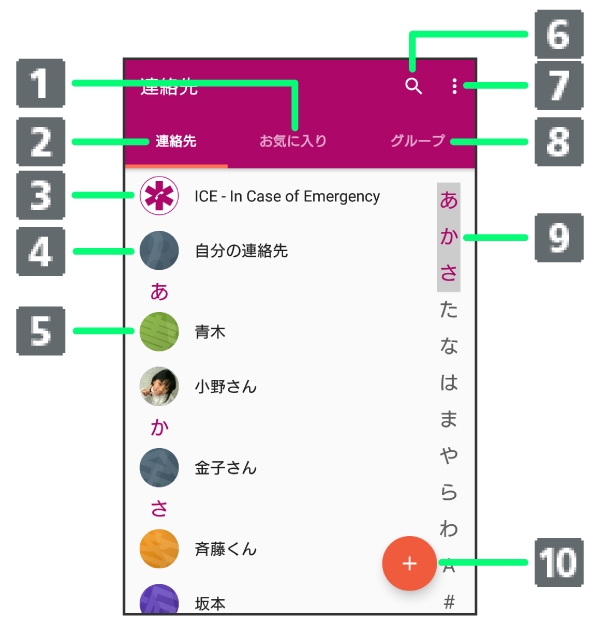The height and width of the screenshot is (624, 600).
Task: Jump to ま in the index bar
Action: [449, 419]
